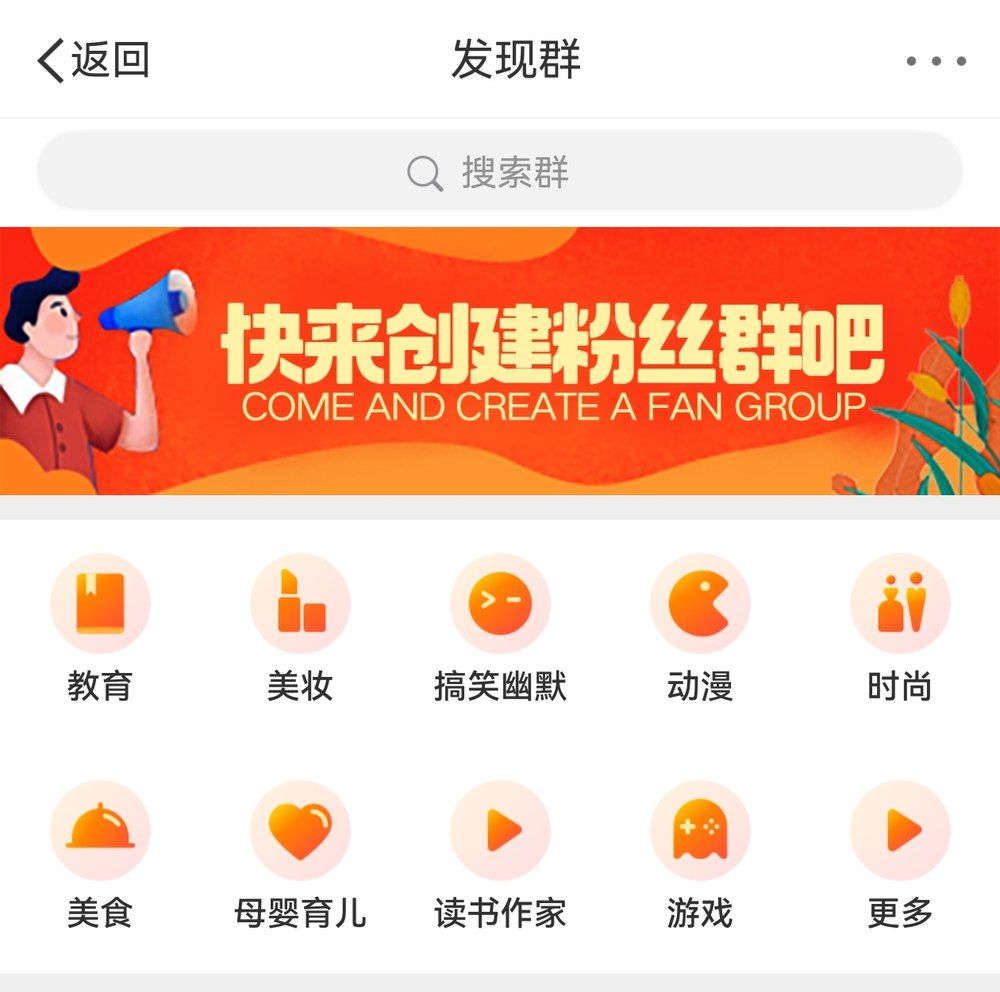Select the 美妆 category

point(300,625)
